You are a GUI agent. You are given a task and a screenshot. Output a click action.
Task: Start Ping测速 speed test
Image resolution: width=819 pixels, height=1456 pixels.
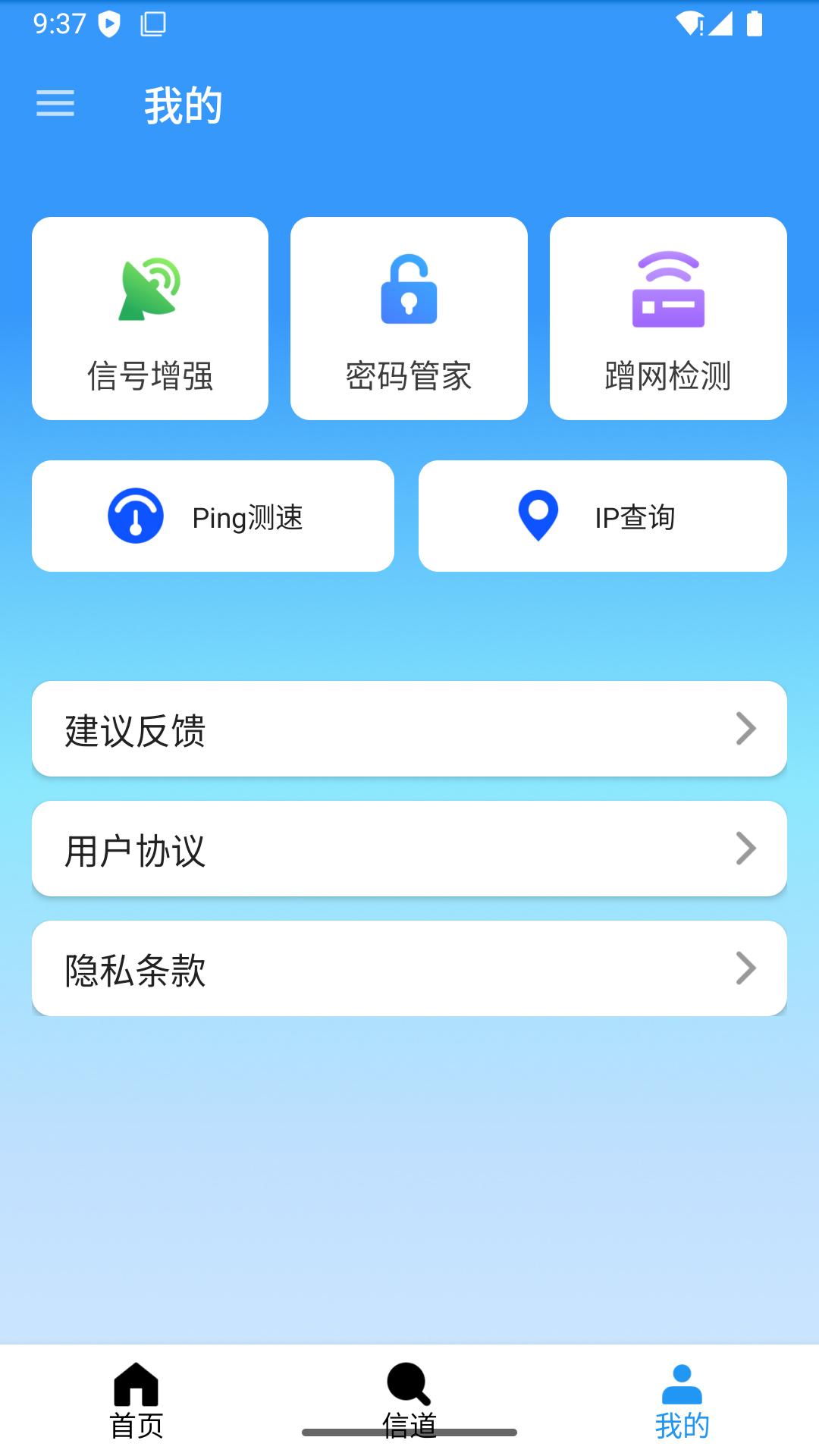213,516
